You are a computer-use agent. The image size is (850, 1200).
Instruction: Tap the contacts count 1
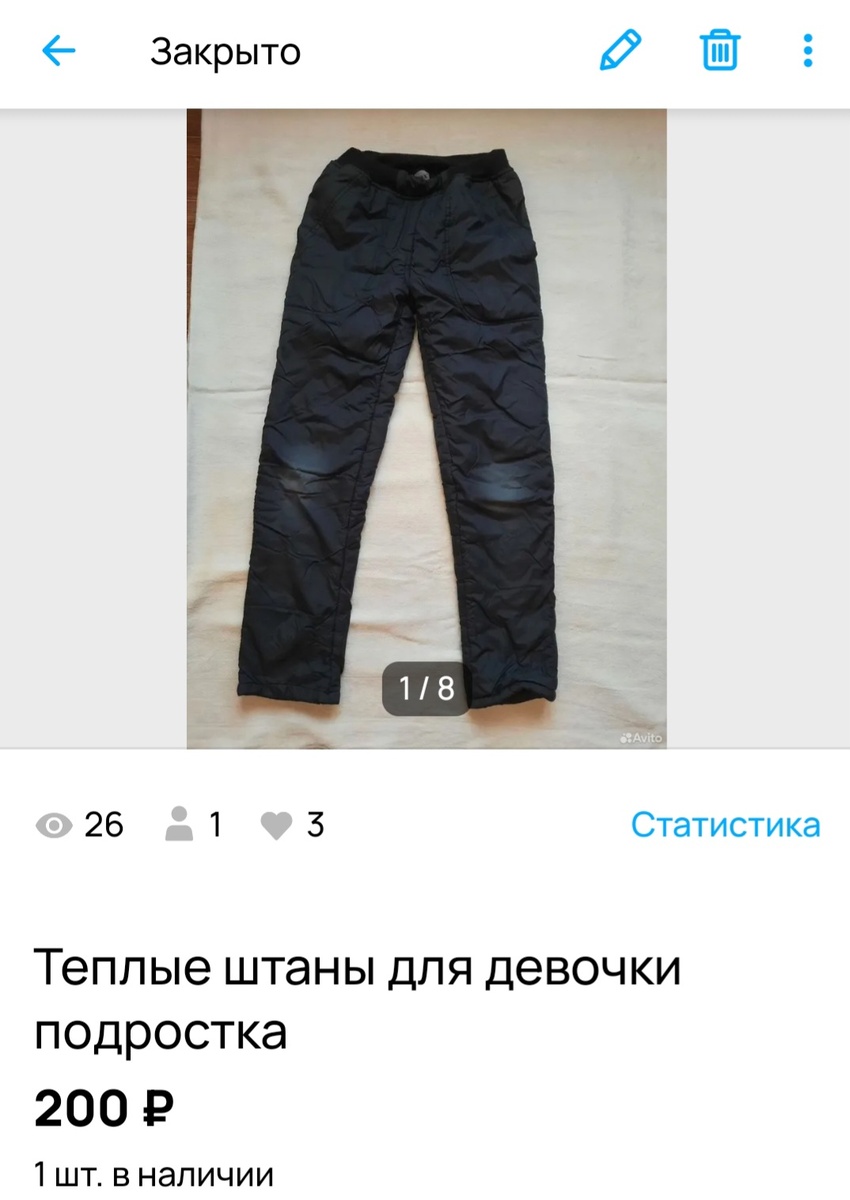click(x=216, y=825)
